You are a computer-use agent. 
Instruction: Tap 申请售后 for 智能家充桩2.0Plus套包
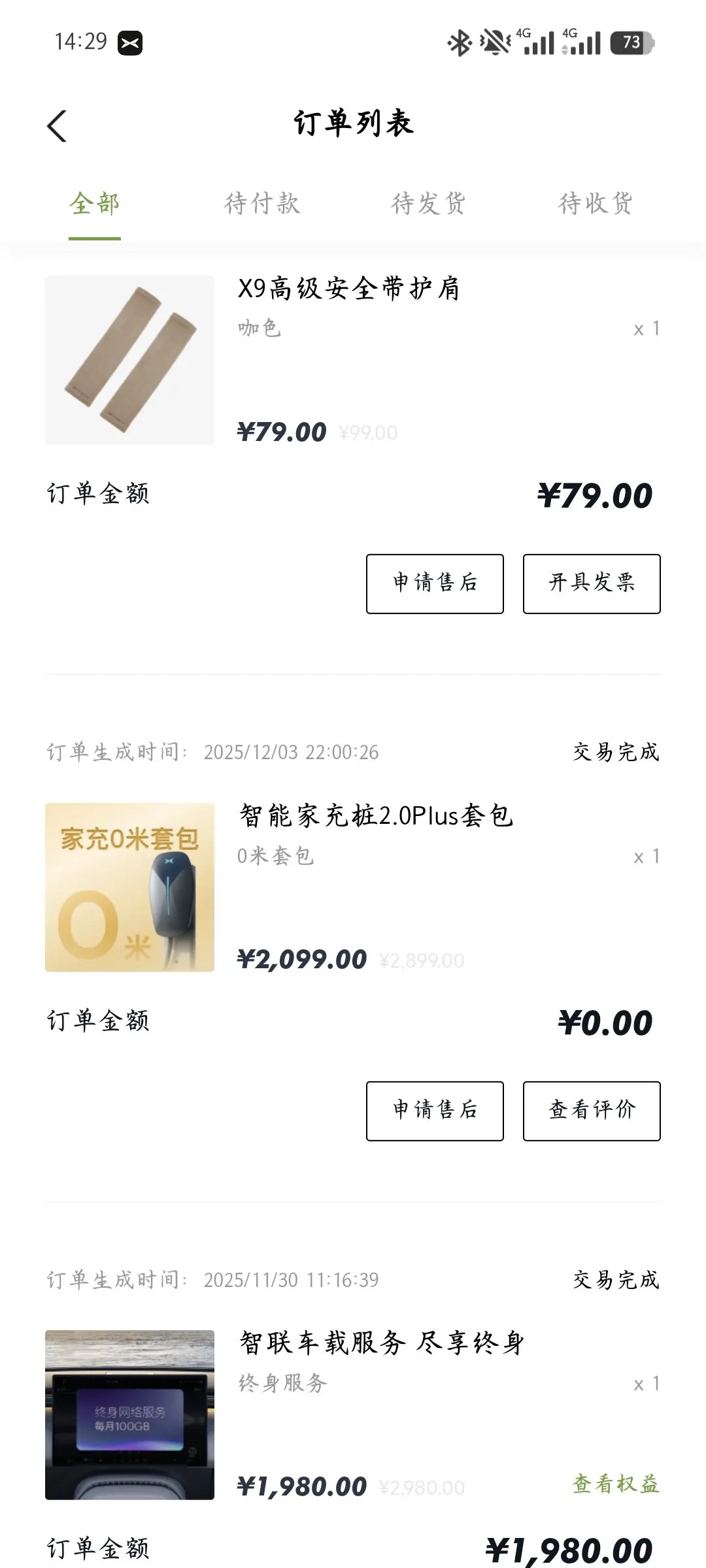coord(435,1111)
